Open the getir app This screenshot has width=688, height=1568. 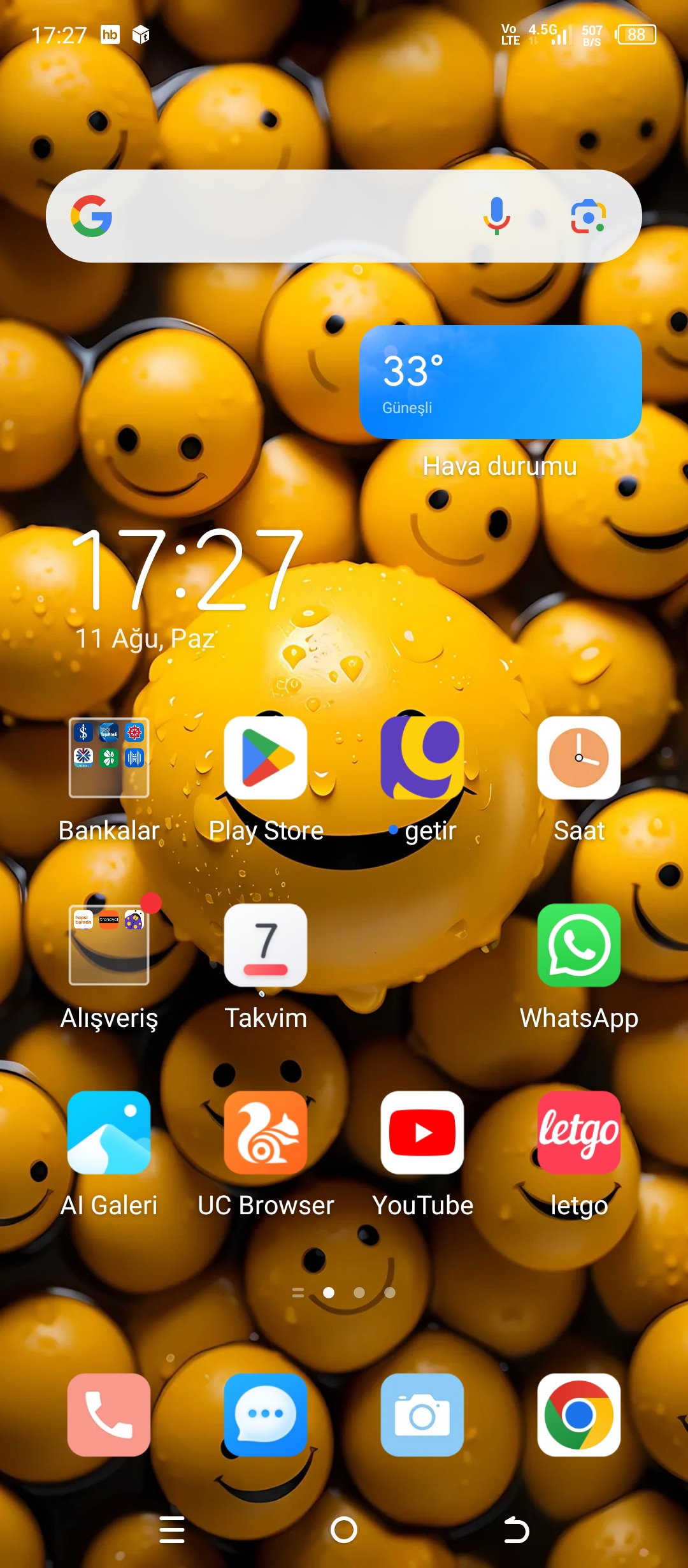422,758
